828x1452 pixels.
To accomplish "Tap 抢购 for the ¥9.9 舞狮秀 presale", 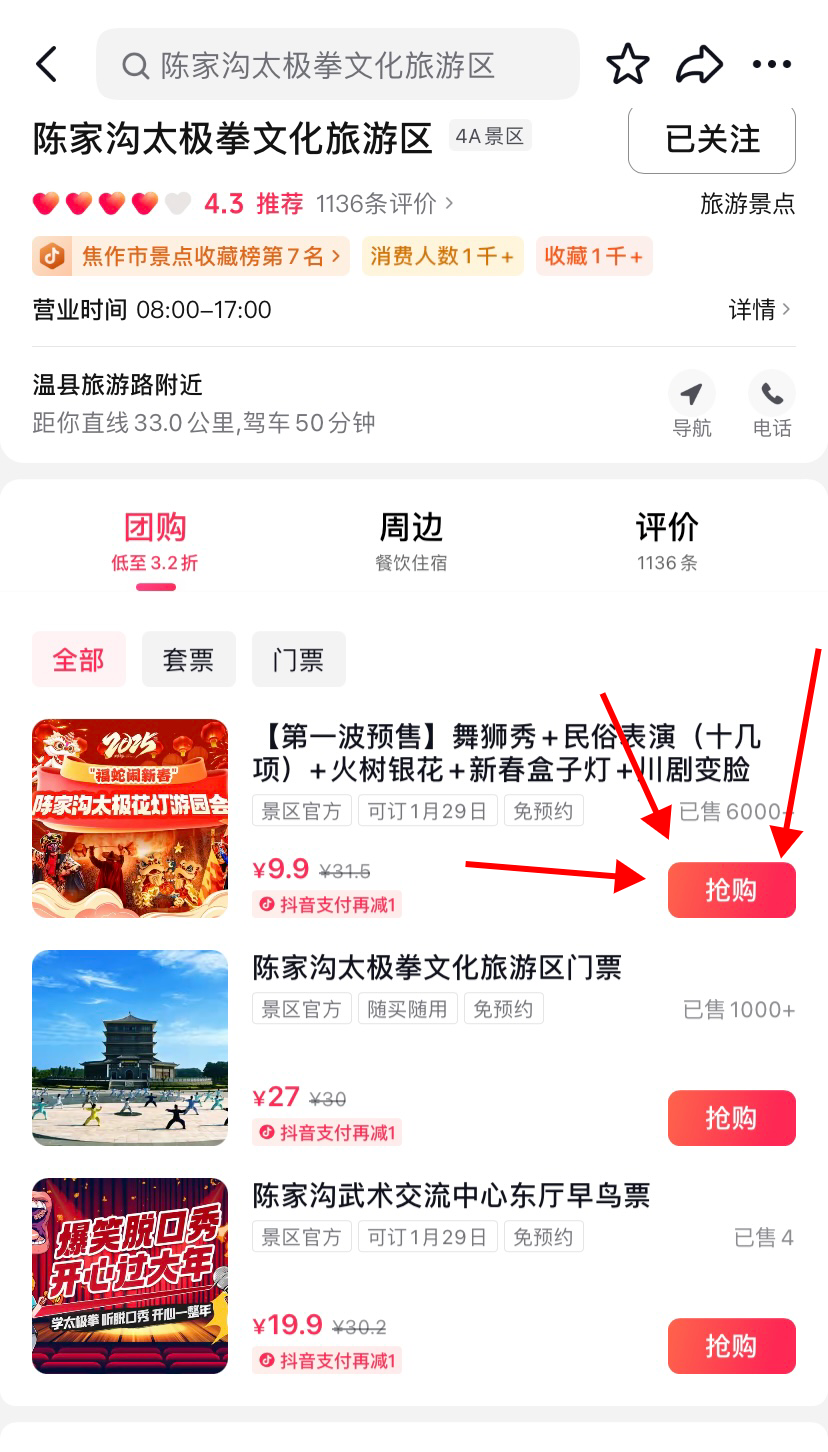I will pos(732,890).
